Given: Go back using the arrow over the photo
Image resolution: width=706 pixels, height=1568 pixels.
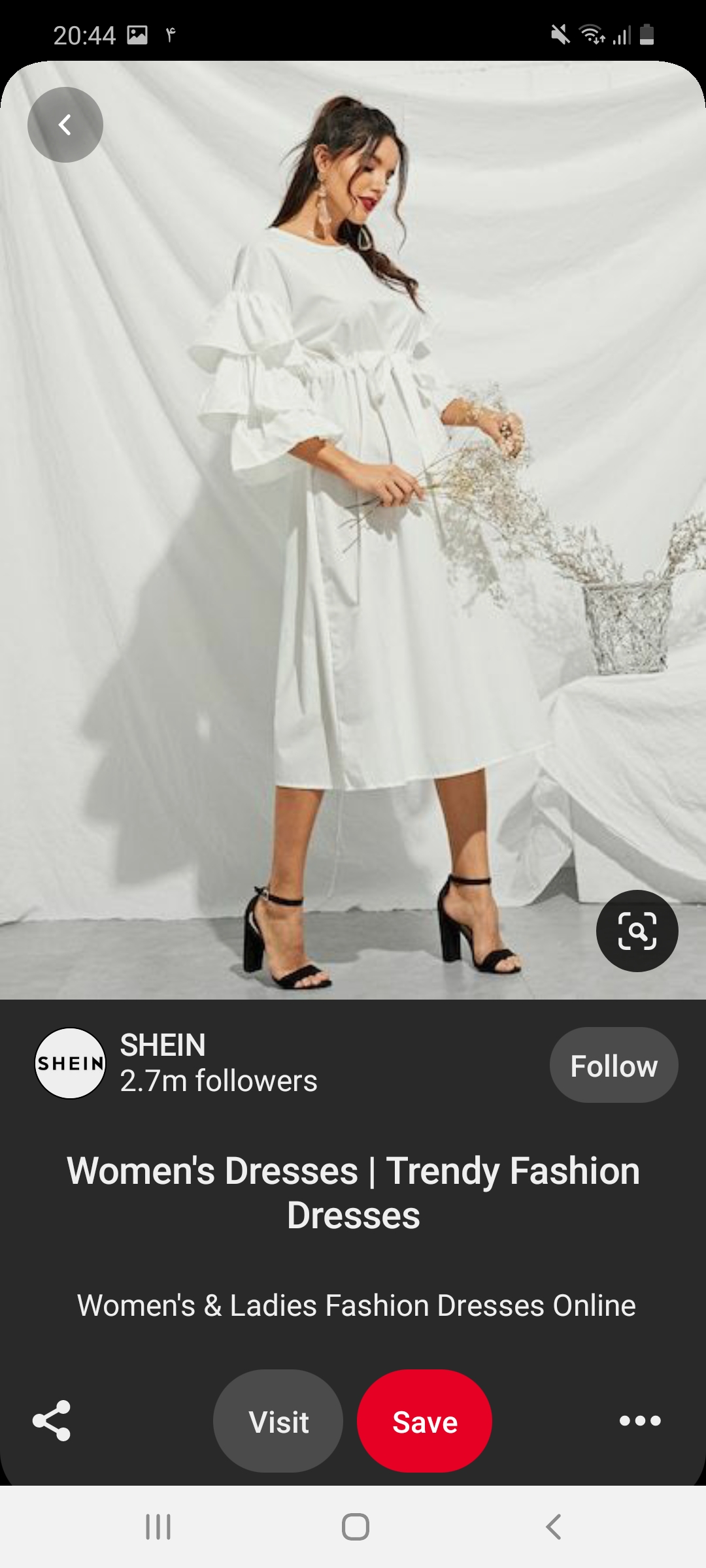Looking at the screenshot, I should 65,125.
